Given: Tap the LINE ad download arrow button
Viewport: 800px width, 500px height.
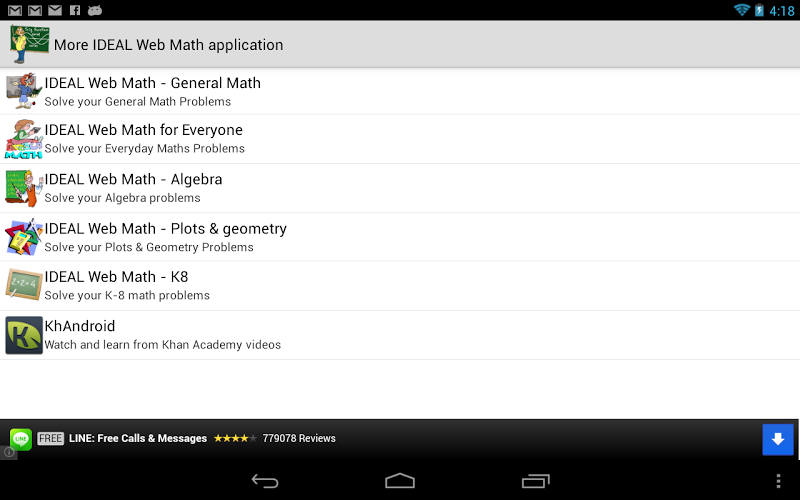Looking at the screenshot, I should 777,439.
